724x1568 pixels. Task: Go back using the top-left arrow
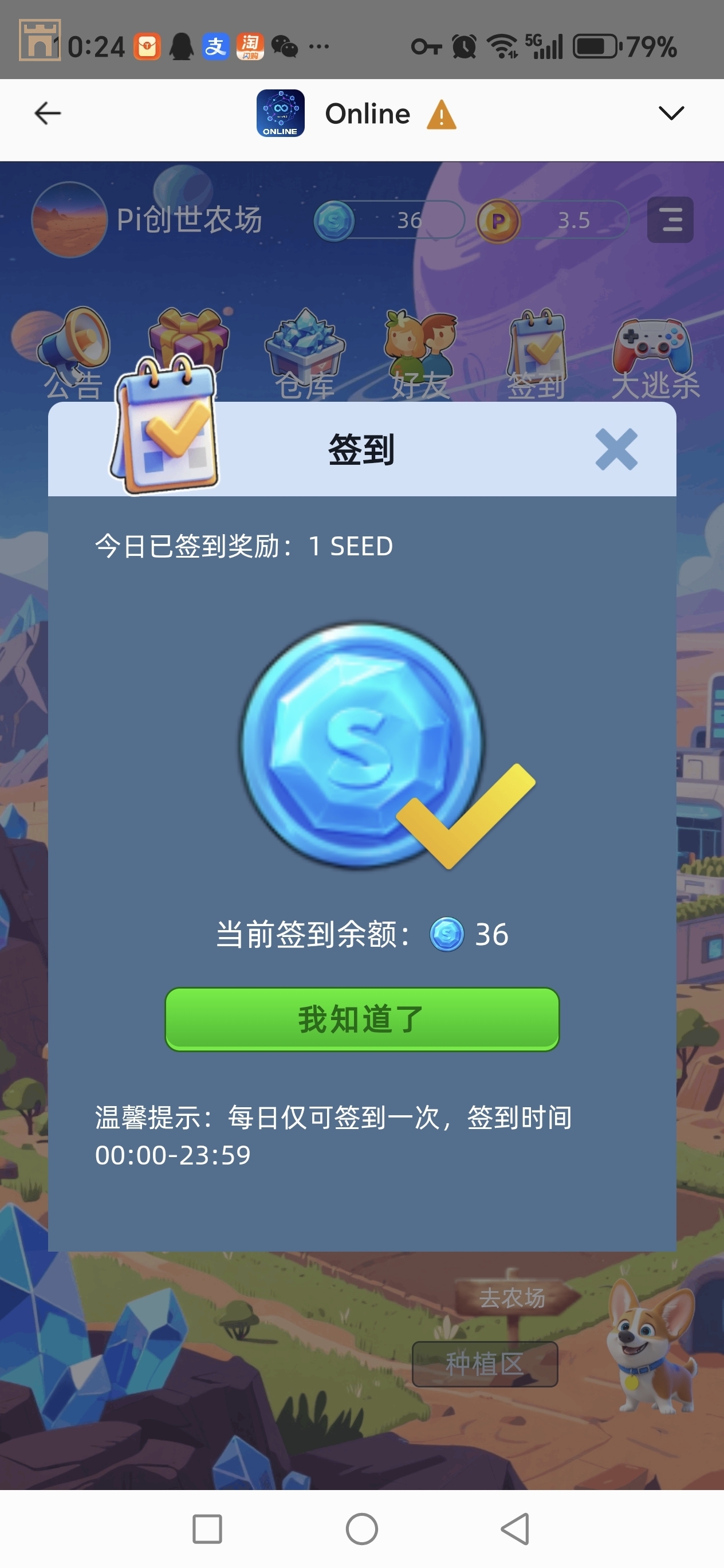[x=48, y=113]
